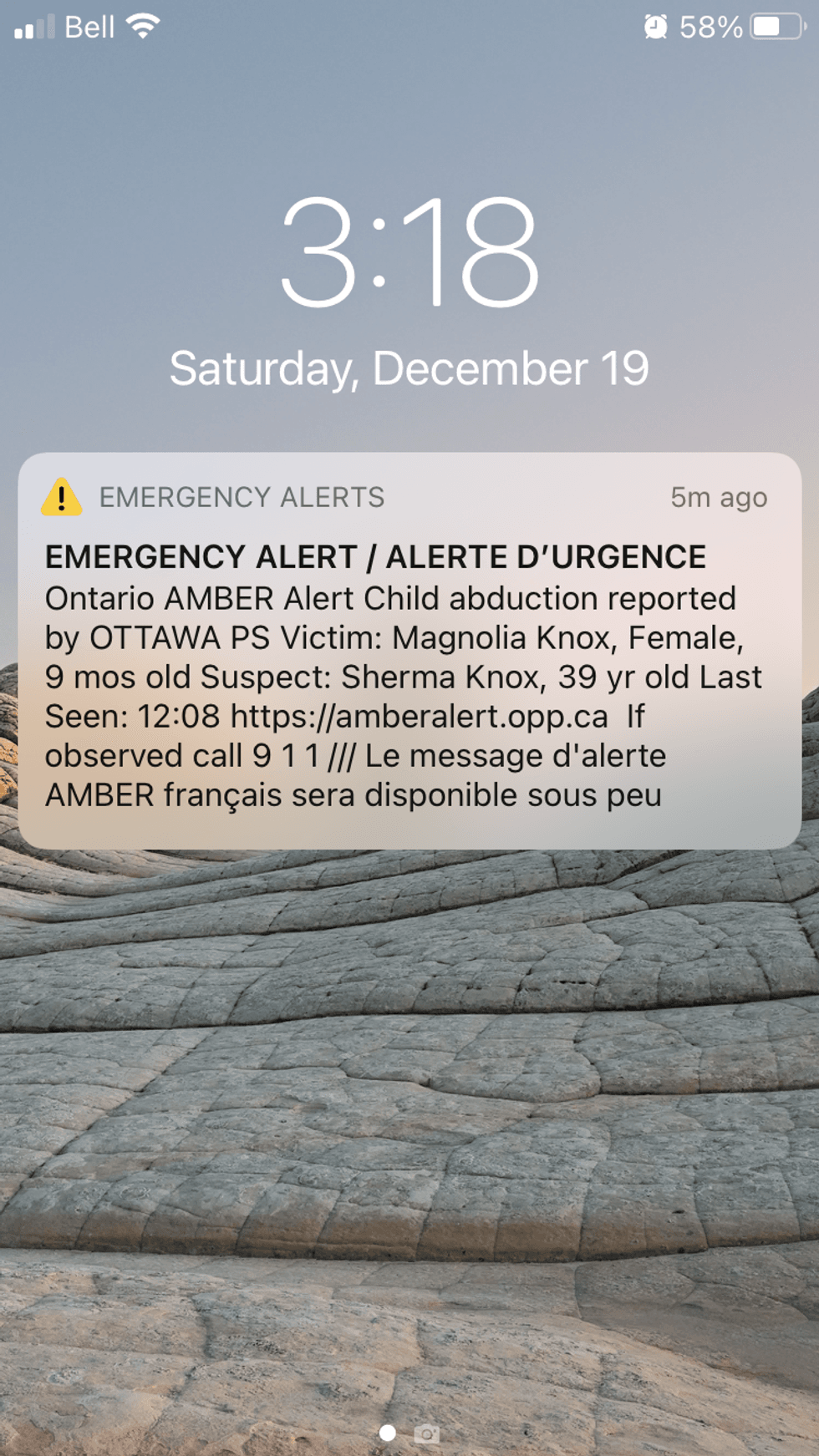819x1456 pixels.
Task: Tap the camera page indicator icon
Action: (x=427, y=1434)
